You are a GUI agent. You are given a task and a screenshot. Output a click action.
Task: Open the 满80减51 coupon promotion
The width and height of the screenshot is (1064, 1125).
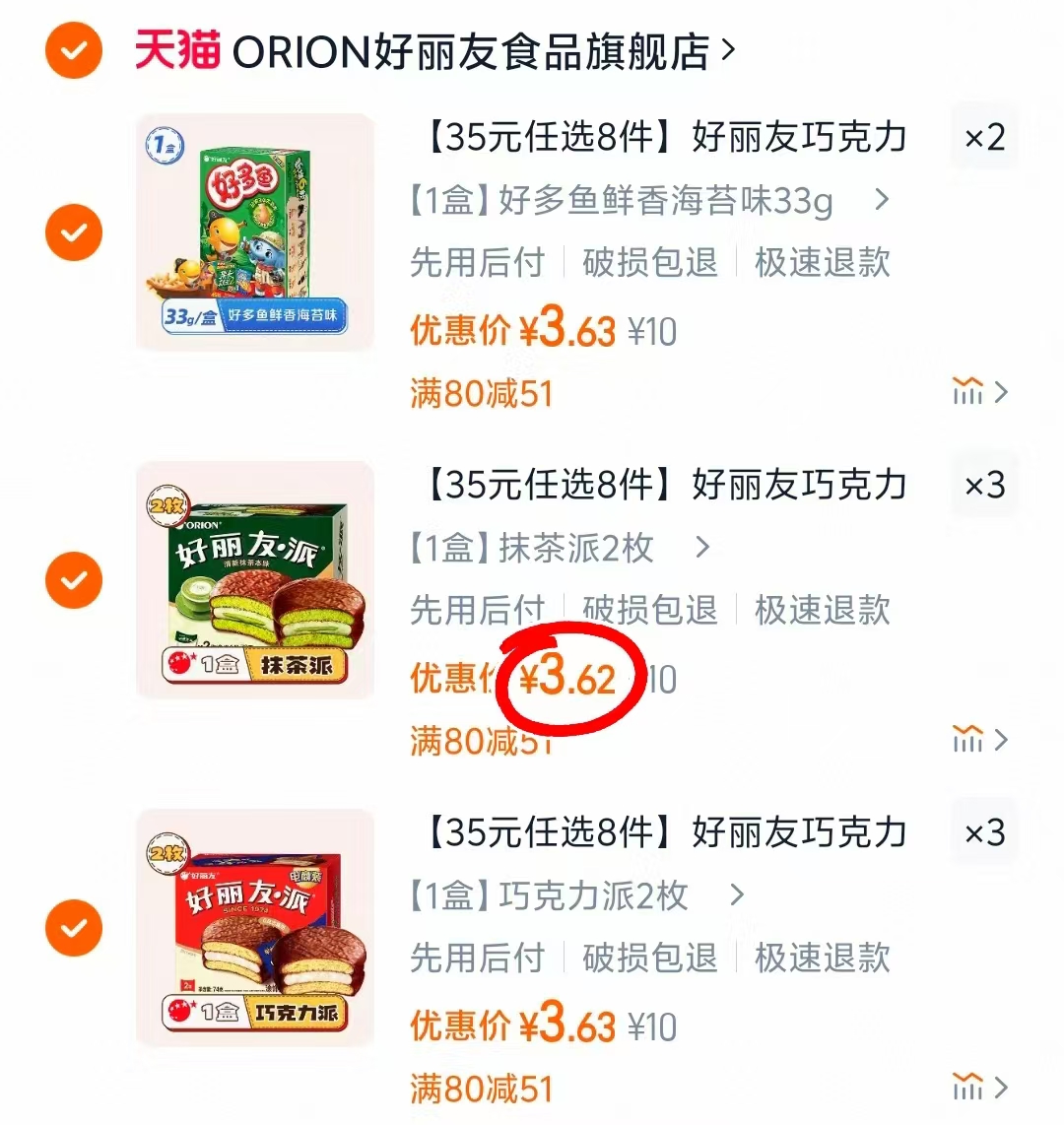[482, 392]
